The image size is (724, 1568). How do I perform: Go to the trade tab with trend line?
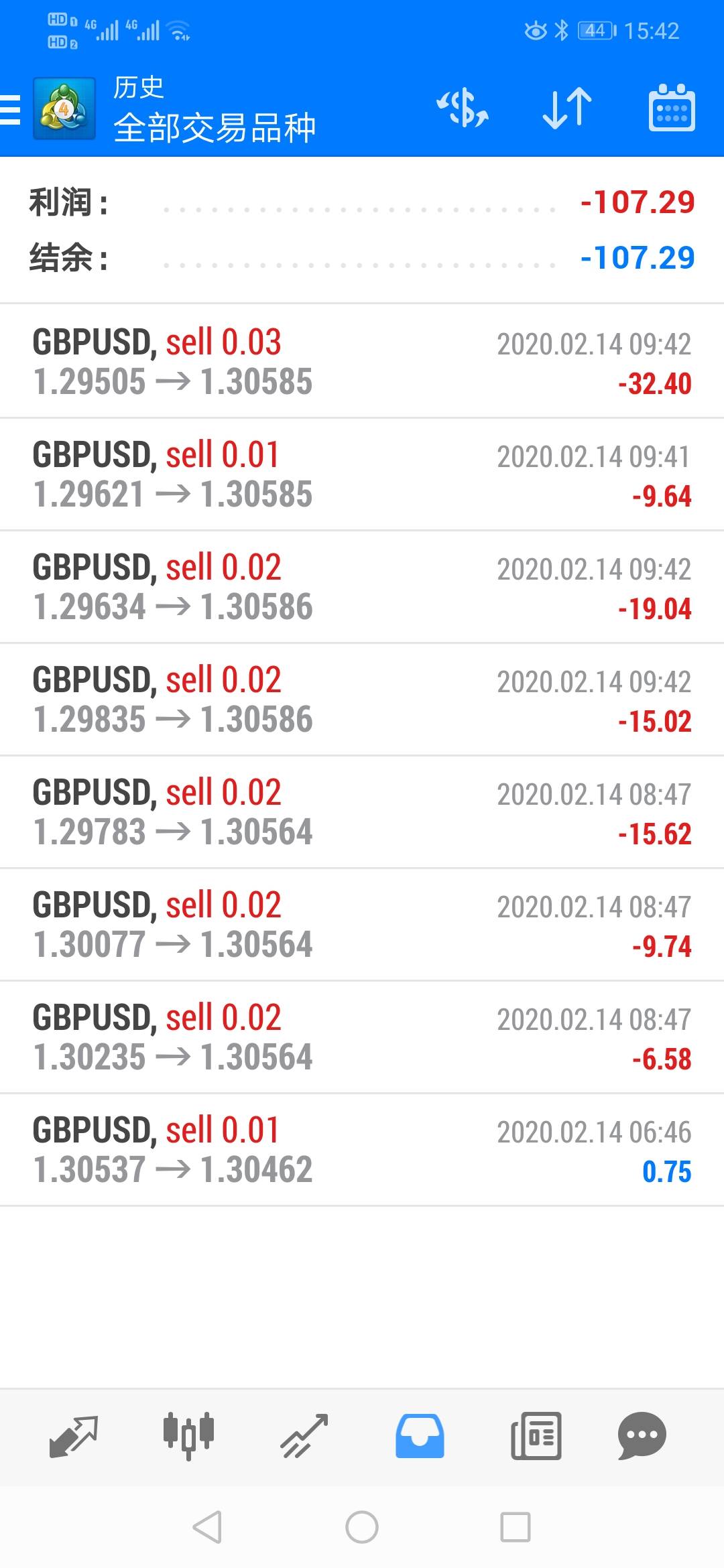[304, 1436]
